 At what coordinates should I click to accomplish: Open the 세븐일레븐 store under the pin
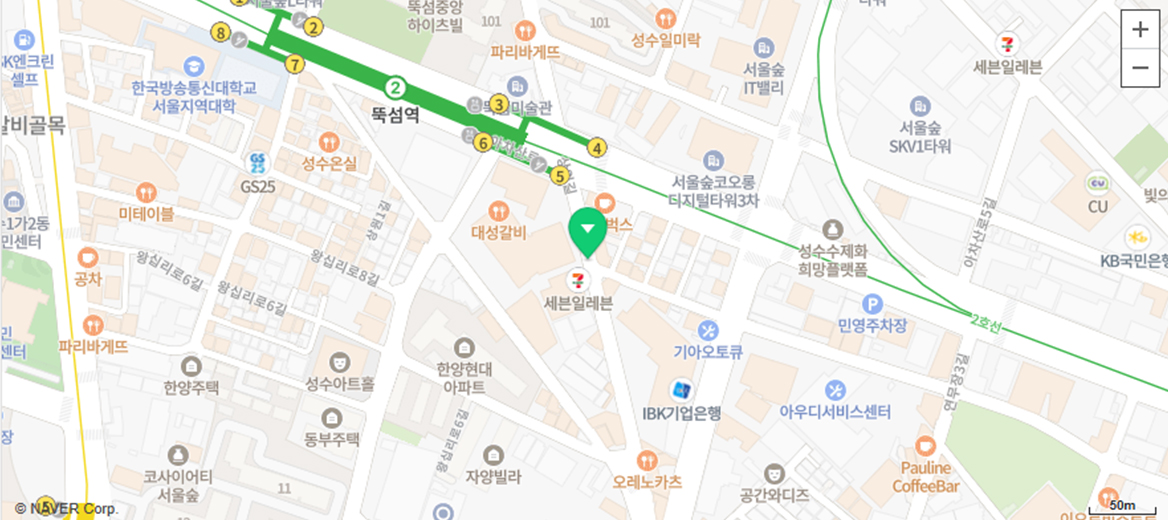578,280
